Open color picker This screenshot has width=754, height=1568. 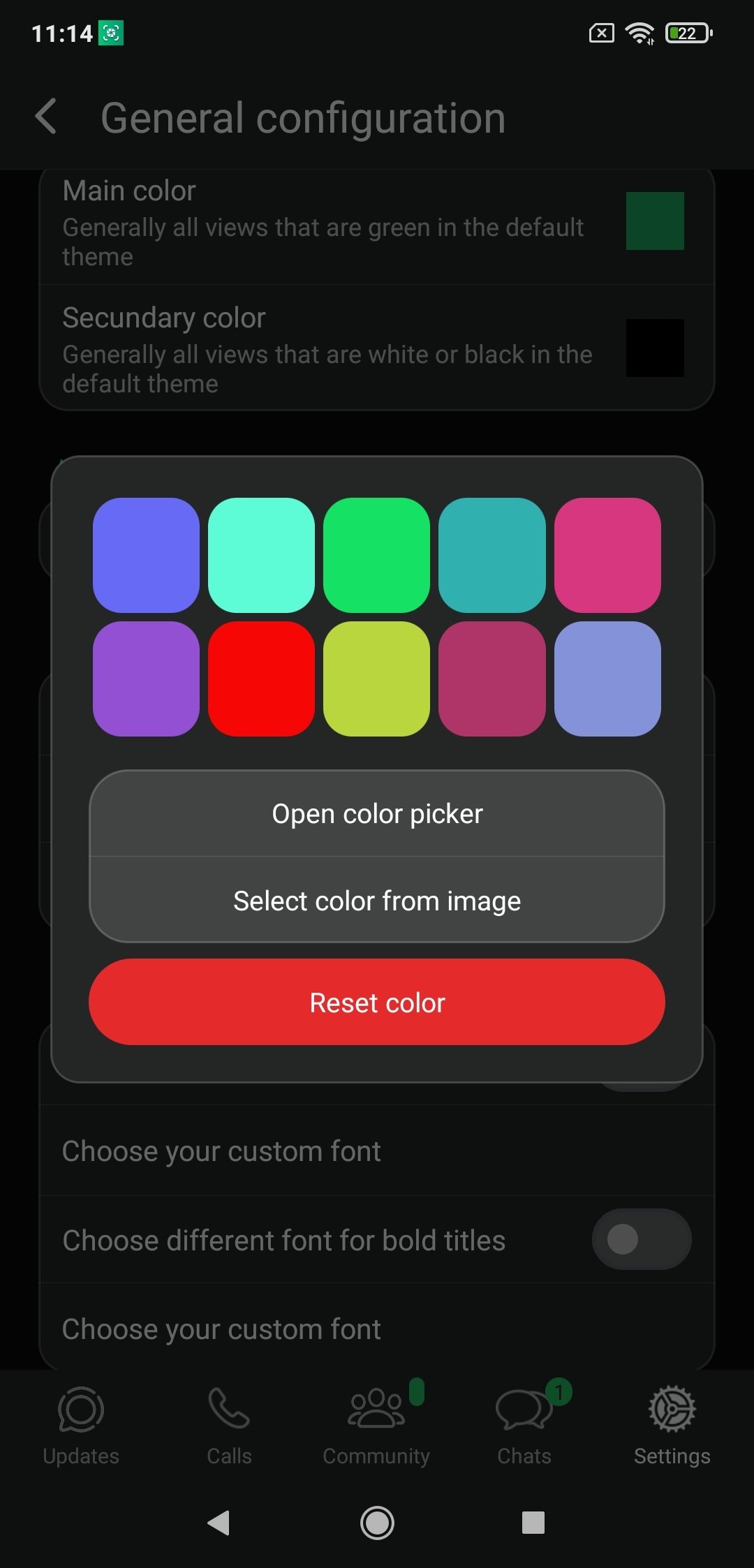pyautogui.click(x=377, y=814)
